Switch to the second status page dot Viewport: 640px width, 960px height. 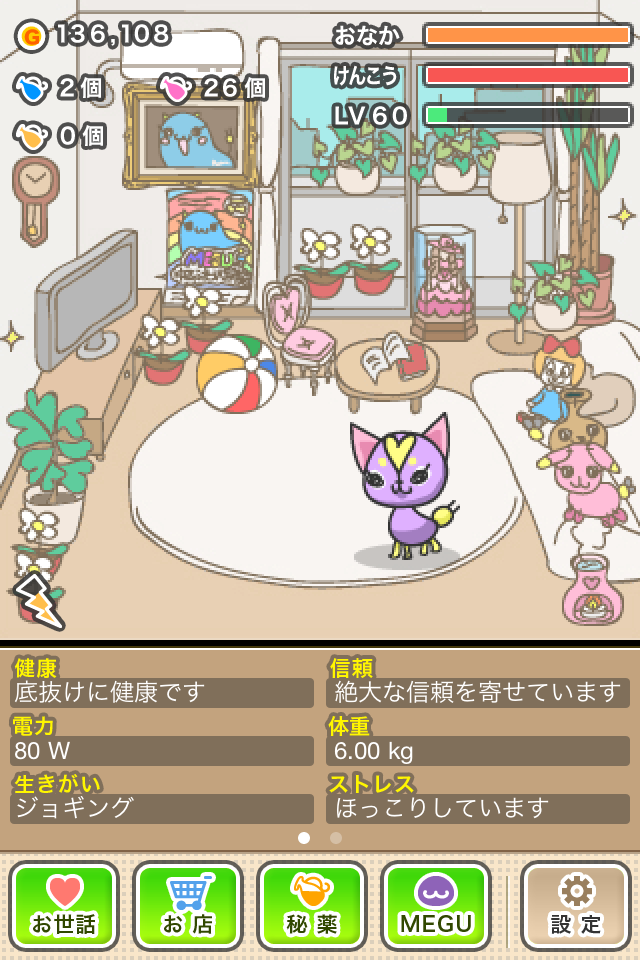[x=336, y=838]
